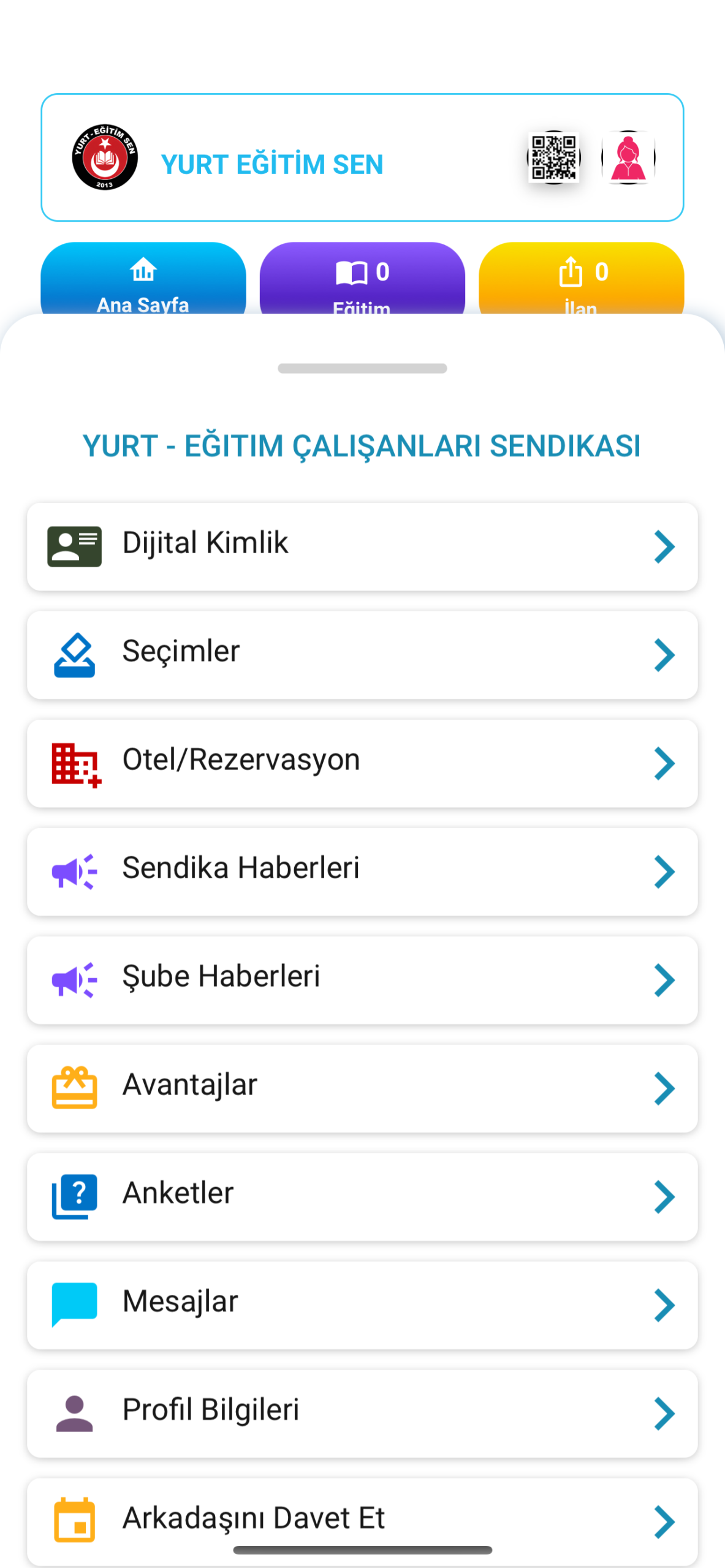Screen dimensions: 725x1568
Task: Open Profil Bilgileri
Action: point(362,1414)
